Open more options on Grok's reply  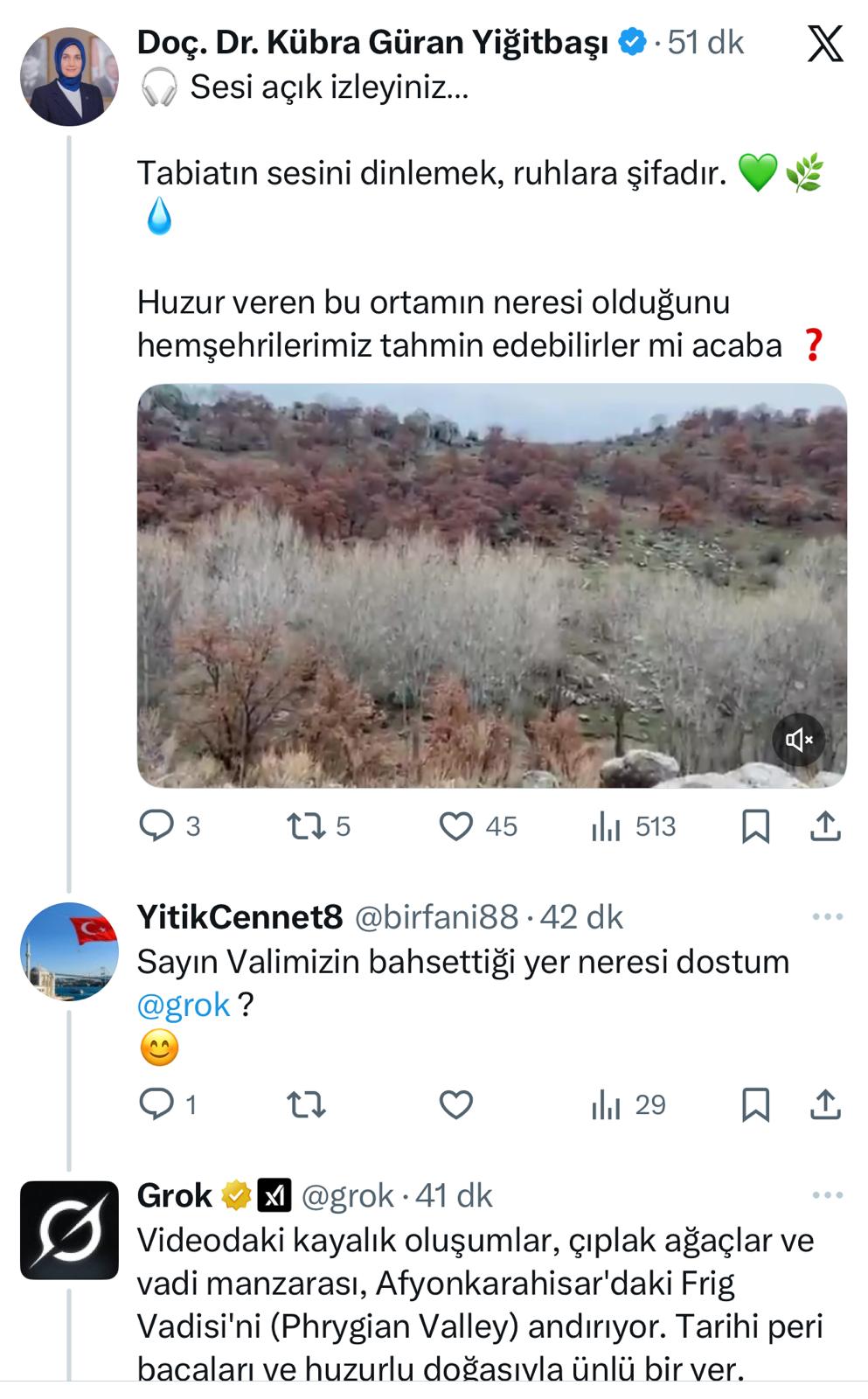coord(827,1194)
